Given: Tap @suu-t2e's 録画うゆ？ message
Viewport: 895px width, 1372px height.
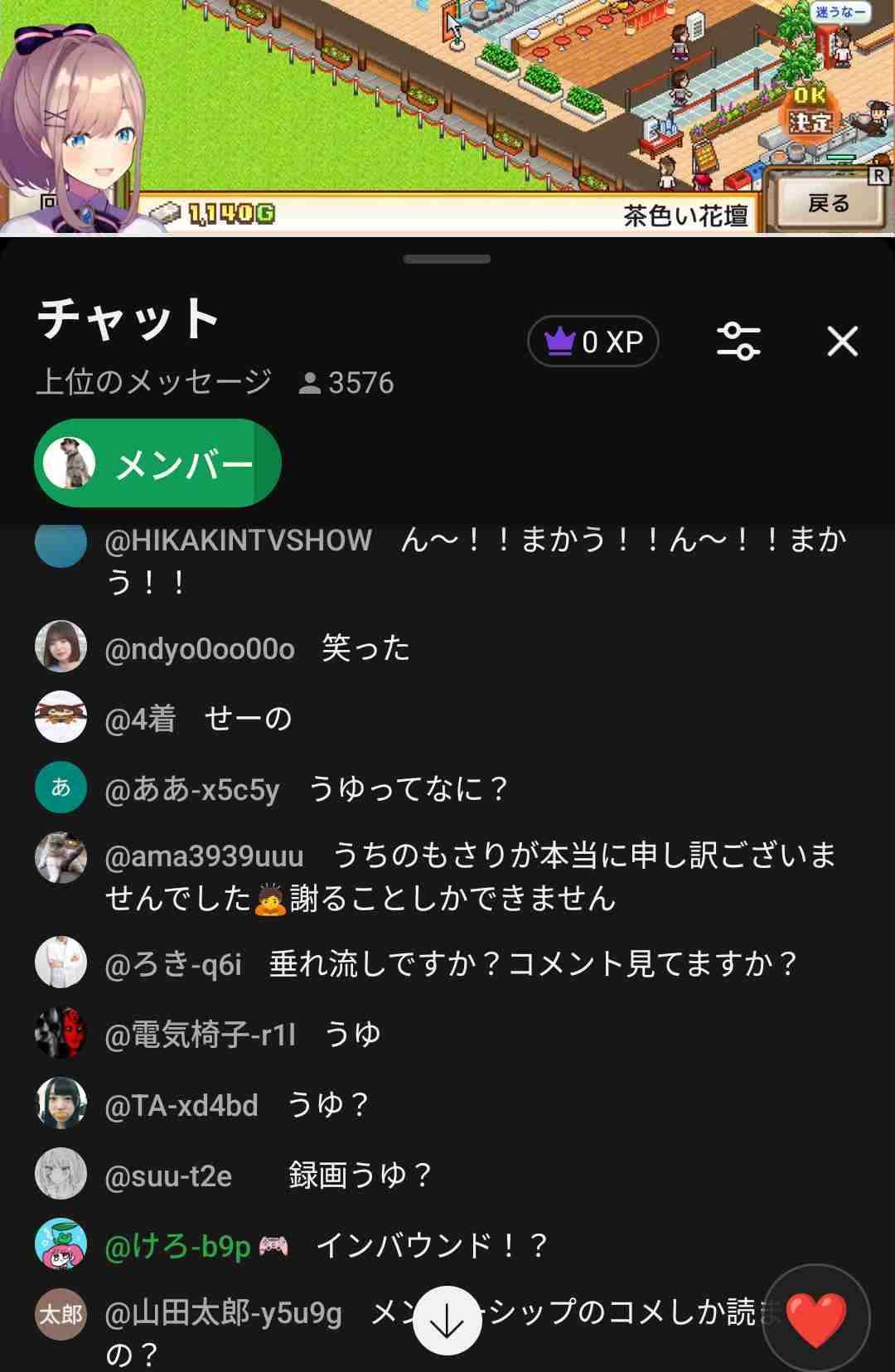Looking at the screenshot, I should click(265, 1176).
